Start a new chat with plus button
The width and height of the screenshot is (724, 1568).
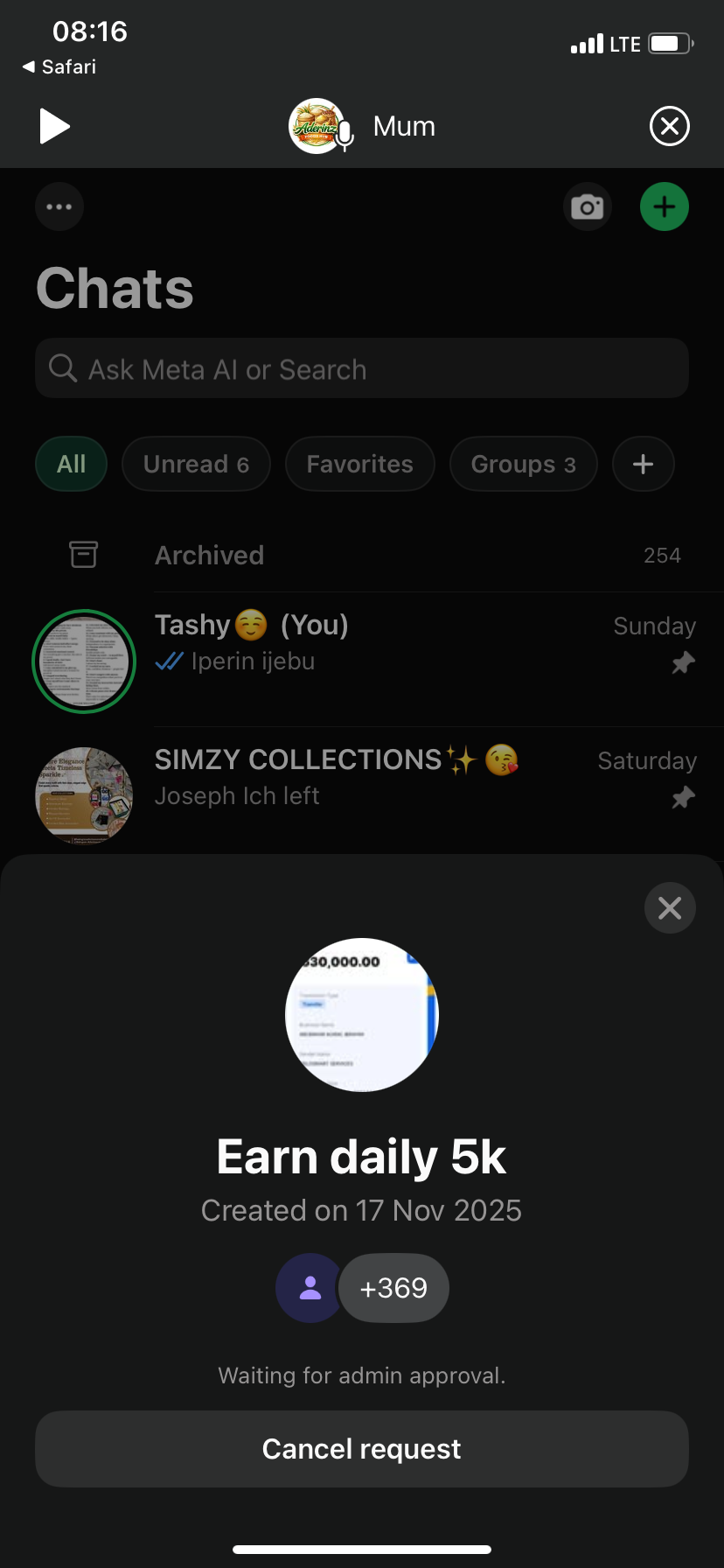664,206
